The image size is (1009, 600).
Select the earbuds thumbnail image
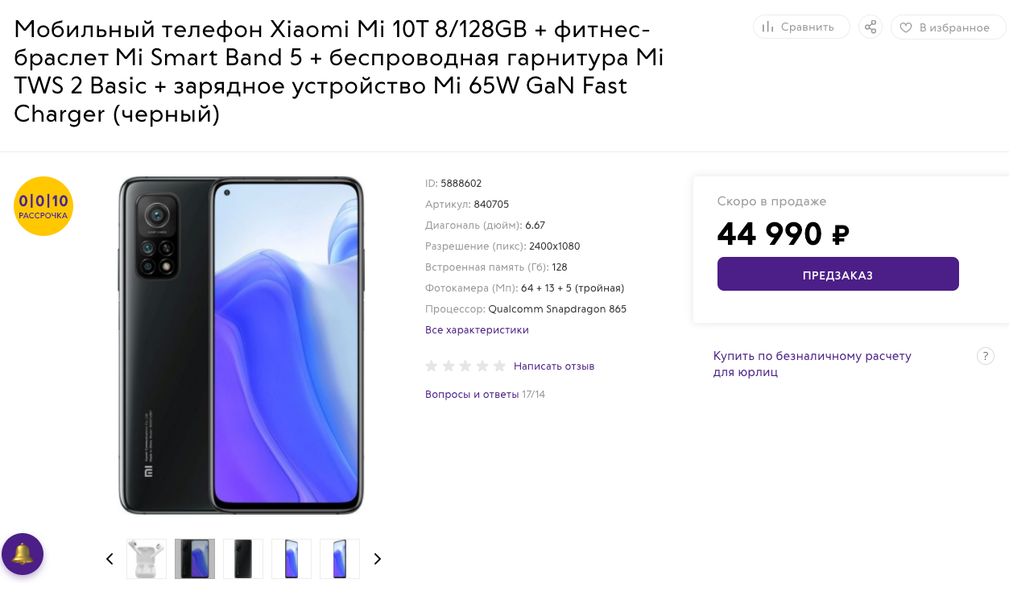(146, 559)
